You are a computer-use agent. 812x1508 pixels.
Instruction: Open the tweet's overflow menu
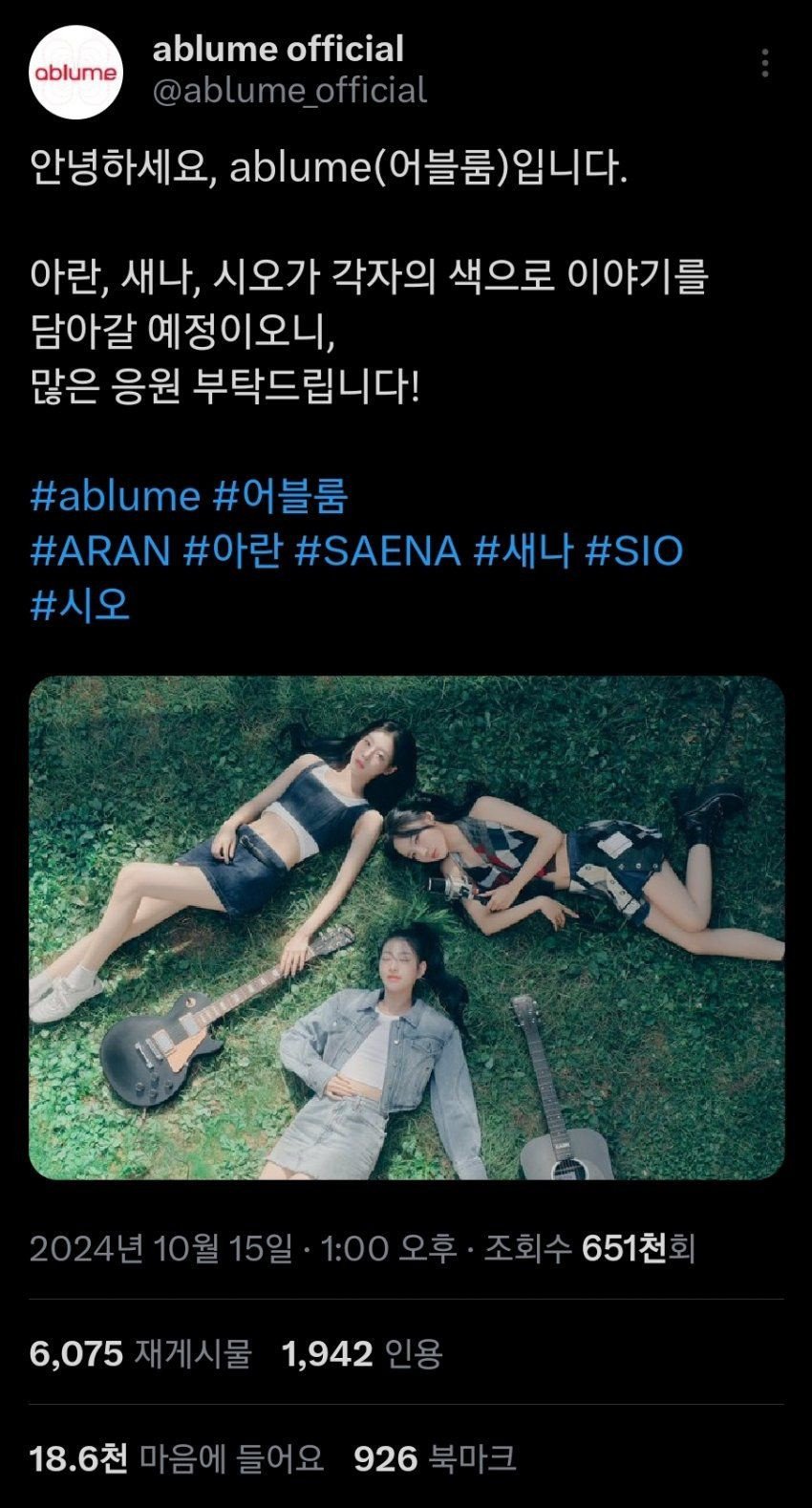point(765,63)
